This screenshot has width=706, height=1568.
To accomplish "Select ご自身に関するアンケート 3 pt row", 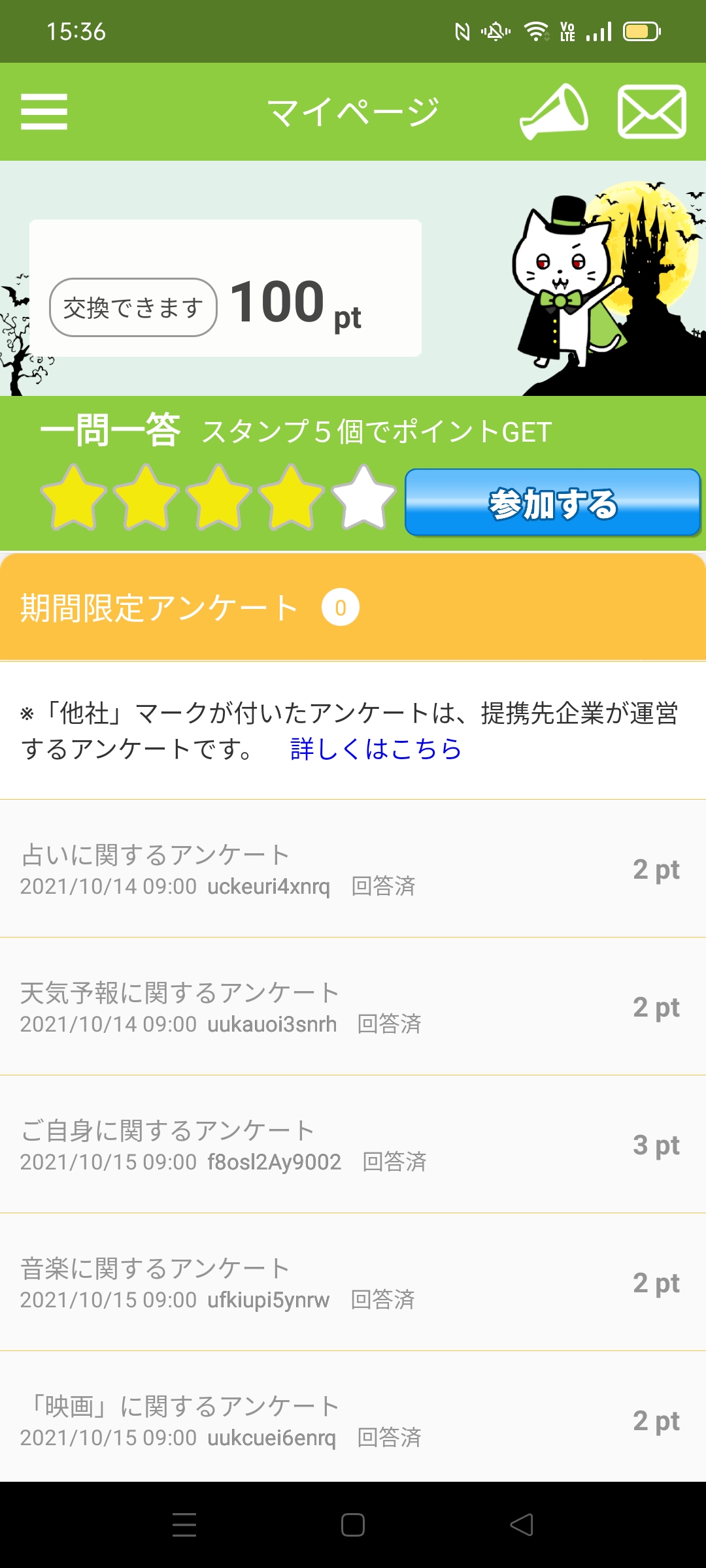I will [x=353, y=1144].
